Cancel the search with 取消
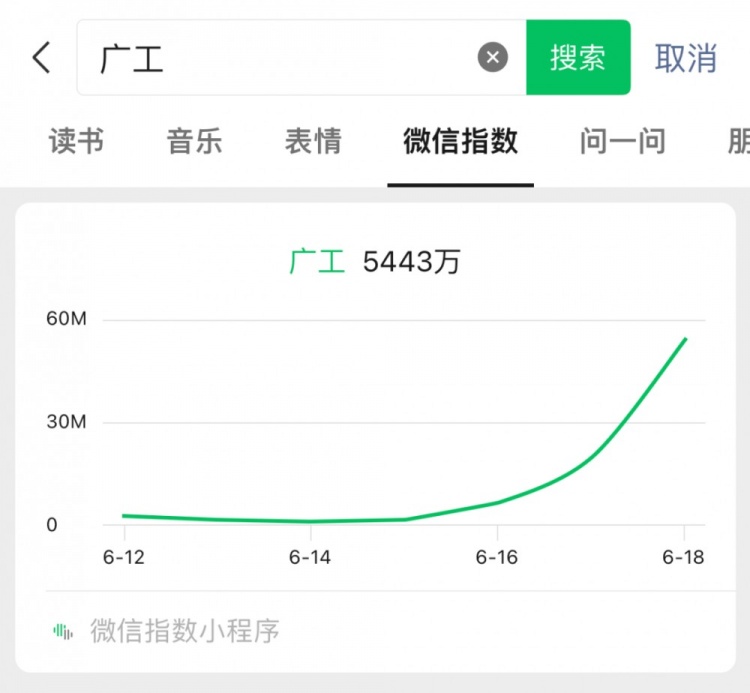 click(x=686, y=58)
